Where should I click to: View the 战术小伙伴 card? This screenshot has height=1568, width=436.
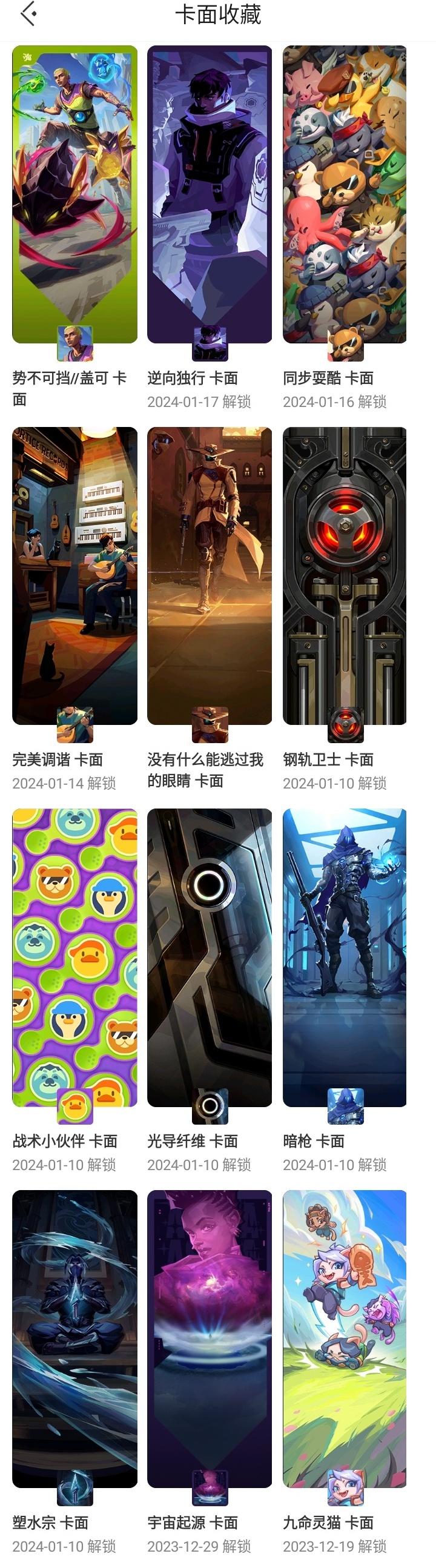(75, 958)
